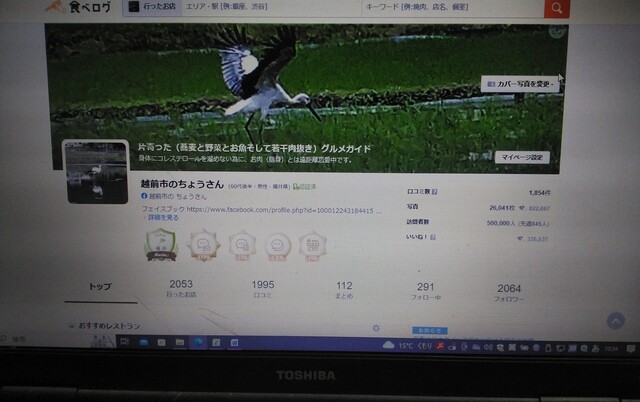Change the cover photo

tap(520, 84)
